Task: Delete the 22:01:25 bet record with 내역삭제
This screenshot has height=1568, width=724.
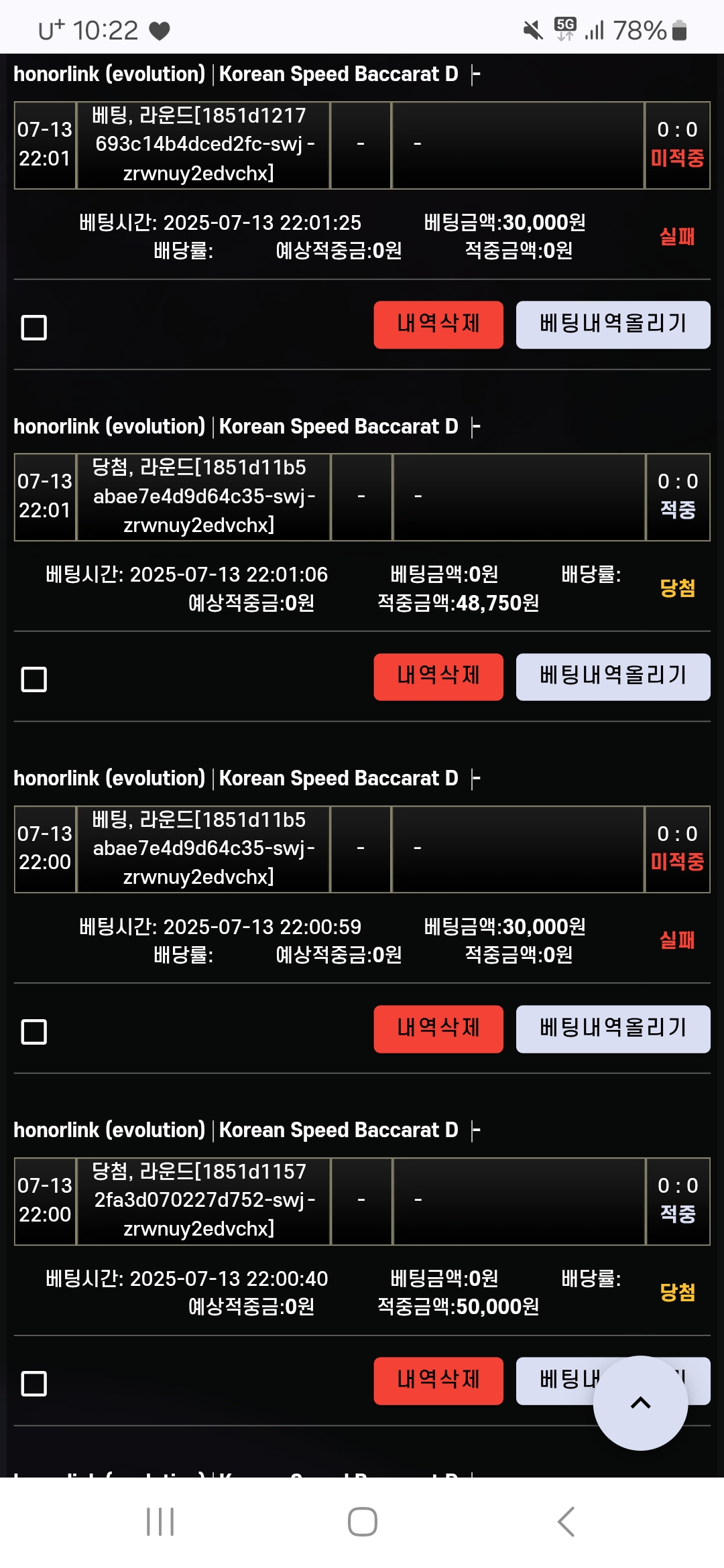Action: (438, 325)
